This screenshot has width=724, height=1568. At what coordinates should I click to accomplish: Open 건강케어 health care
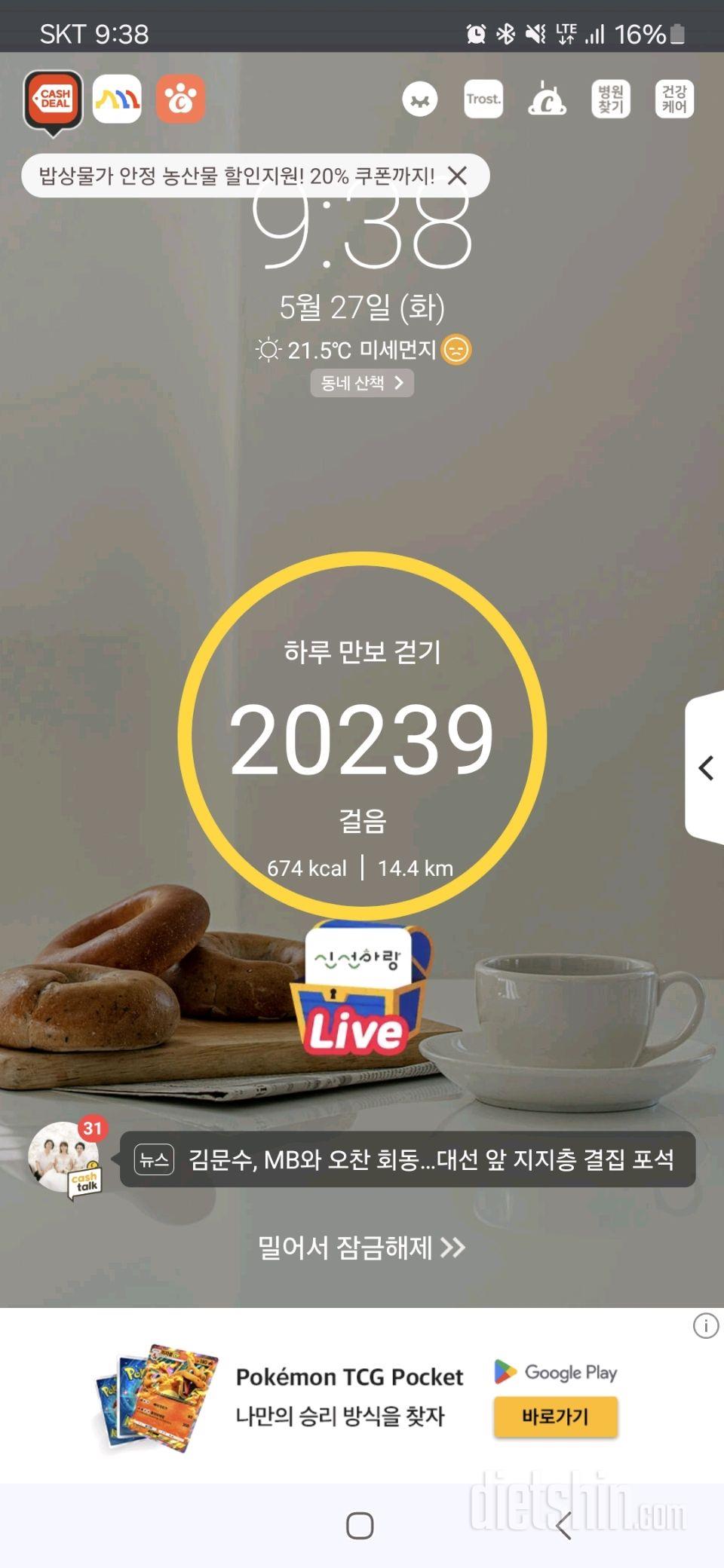[x=674, y=99]
